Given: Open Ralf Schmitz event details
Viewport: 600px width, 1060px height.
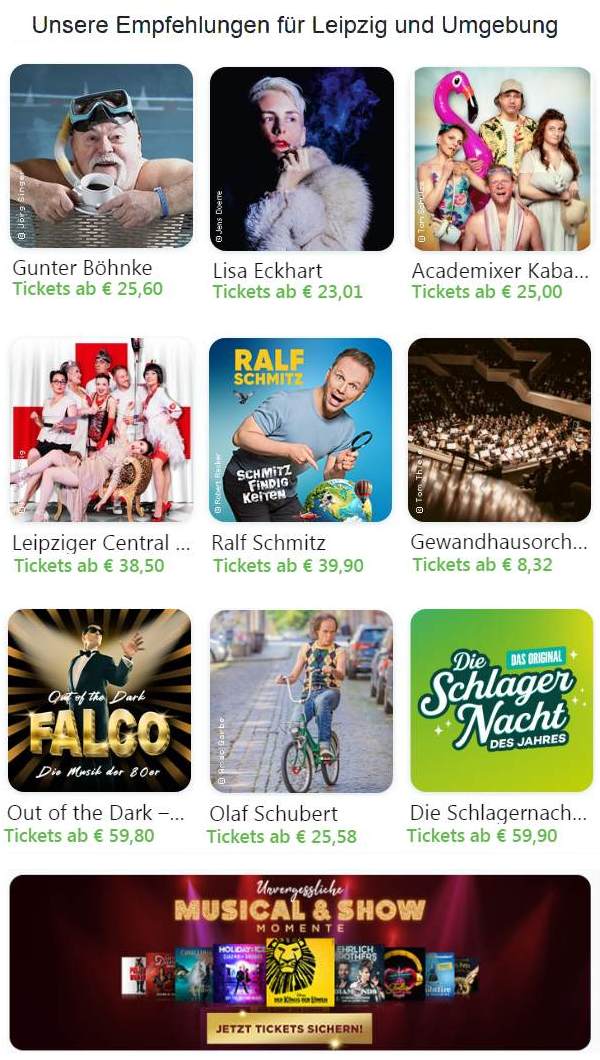Looking at the screenshot, I should [301, 430].
